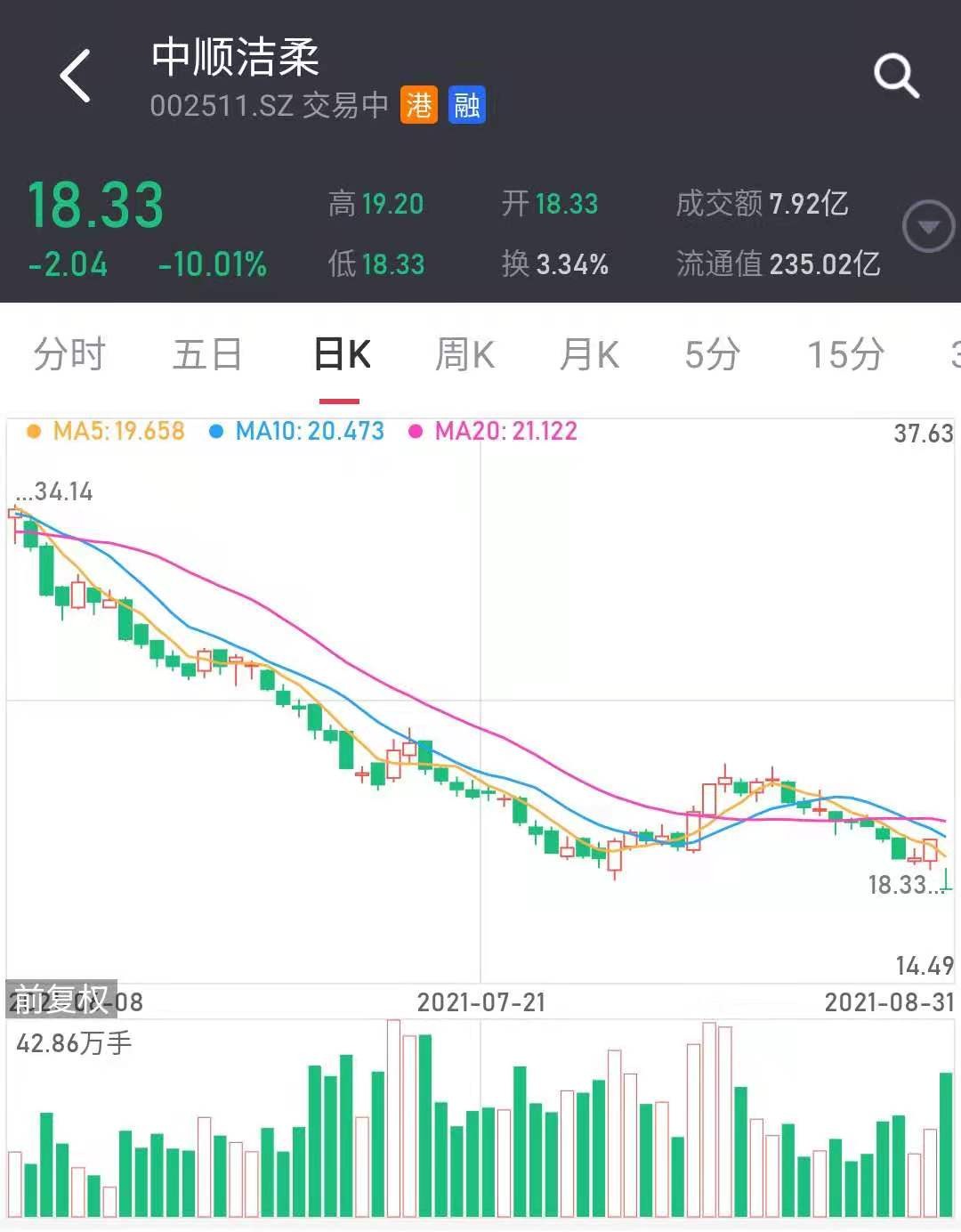Show the 15分 chart
Viewport: 961px width, 1232px height.
click(845, 354)
